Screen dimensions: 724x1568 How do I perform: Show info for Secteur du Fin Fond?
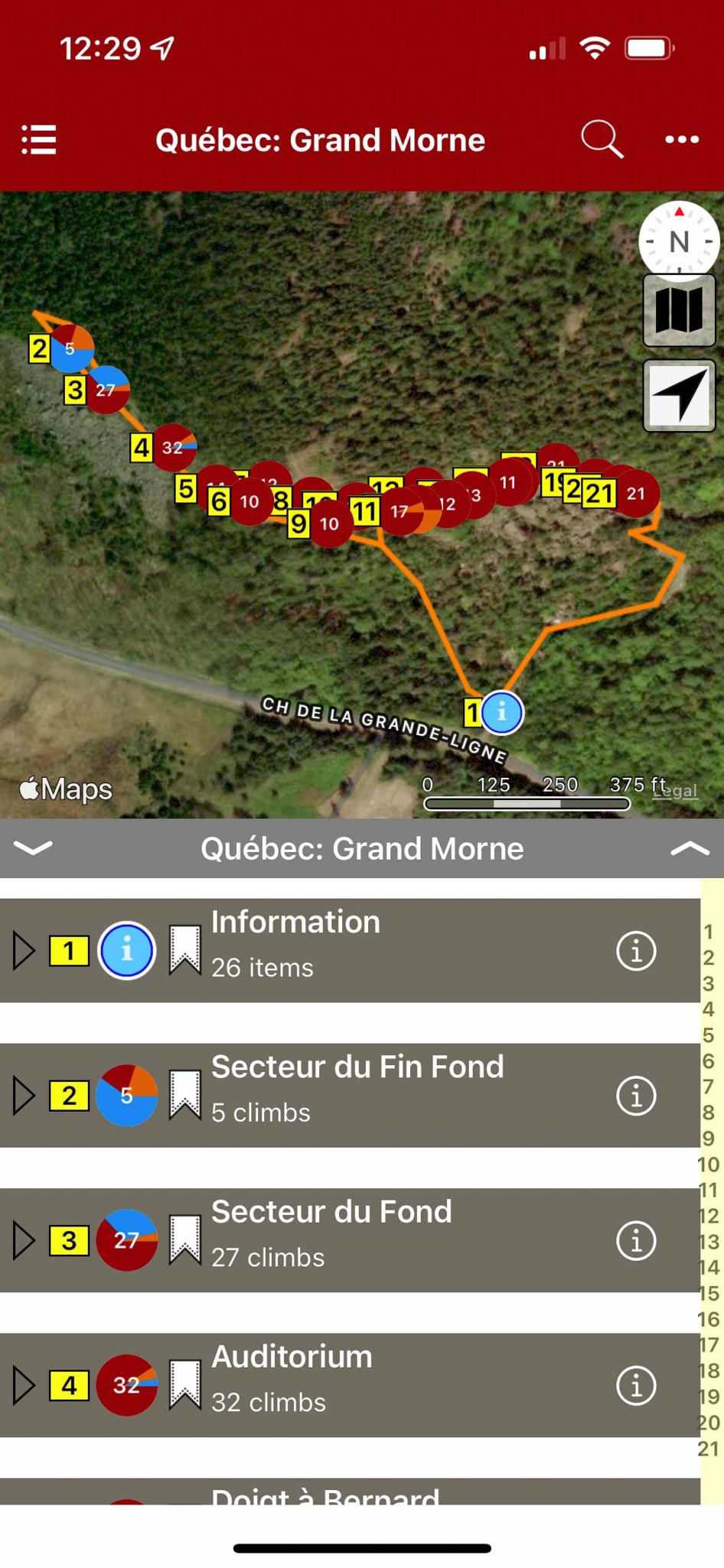pos(636,1096)
